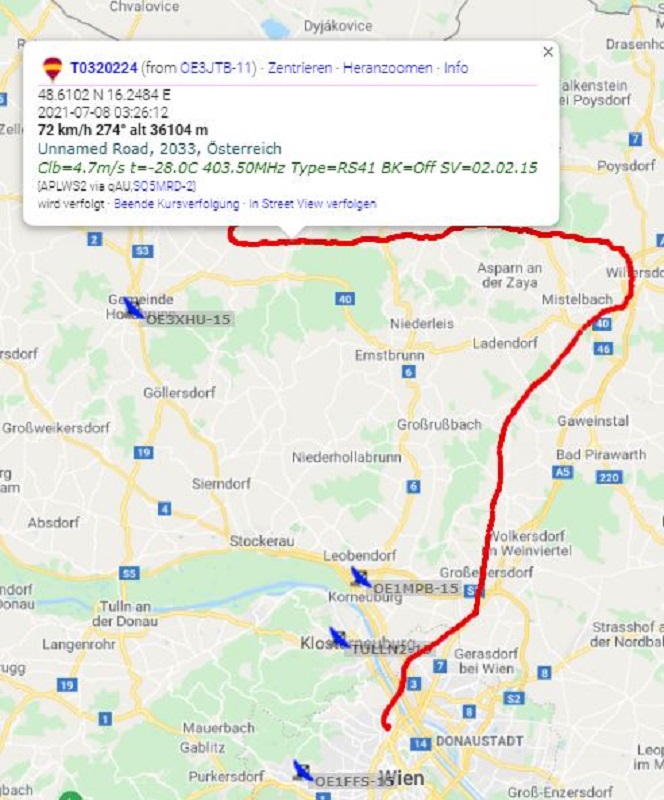Select the OE1MPB-15 station marker
664x800 pixels.
tap(359, 576)
